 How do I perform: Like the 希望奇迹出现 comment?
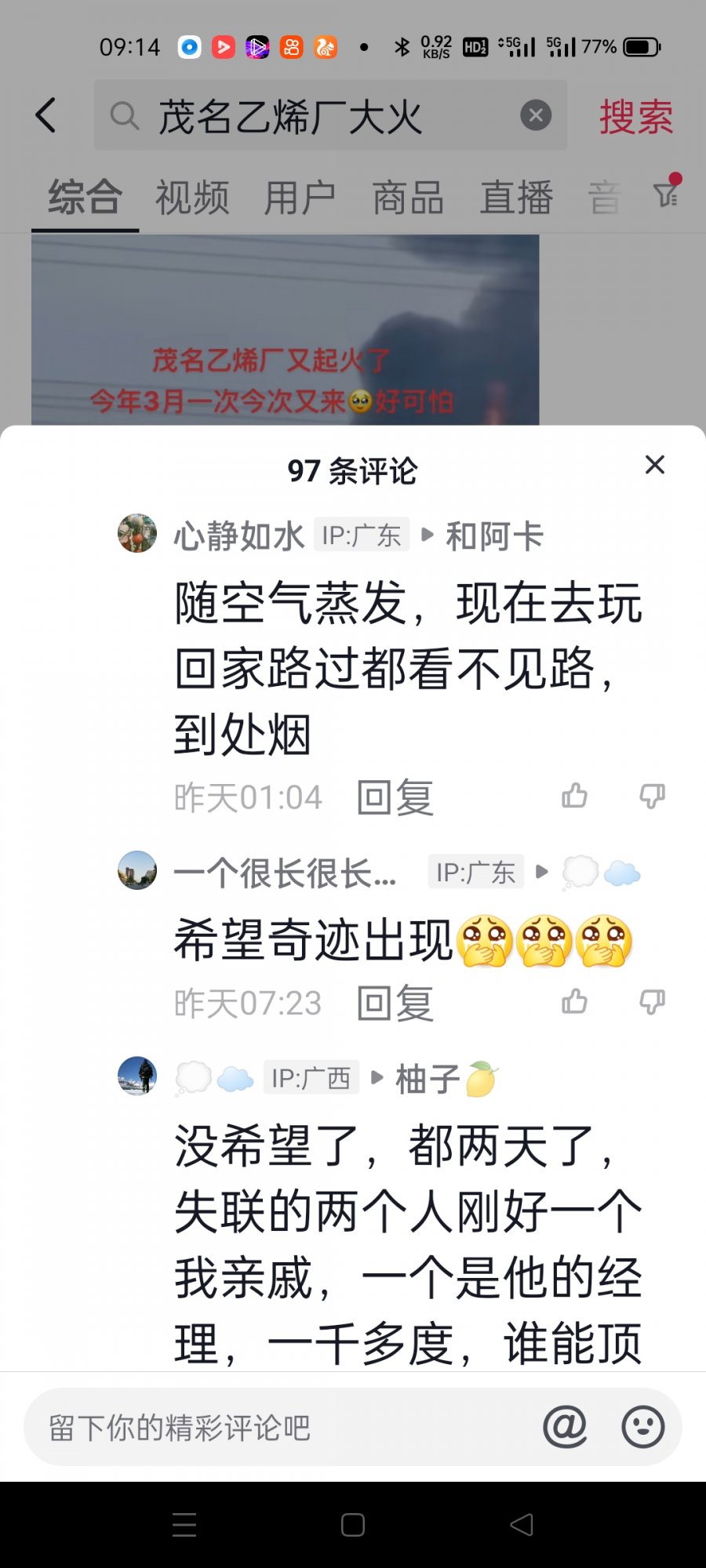pyautogui.click(x=574, y=1001)
